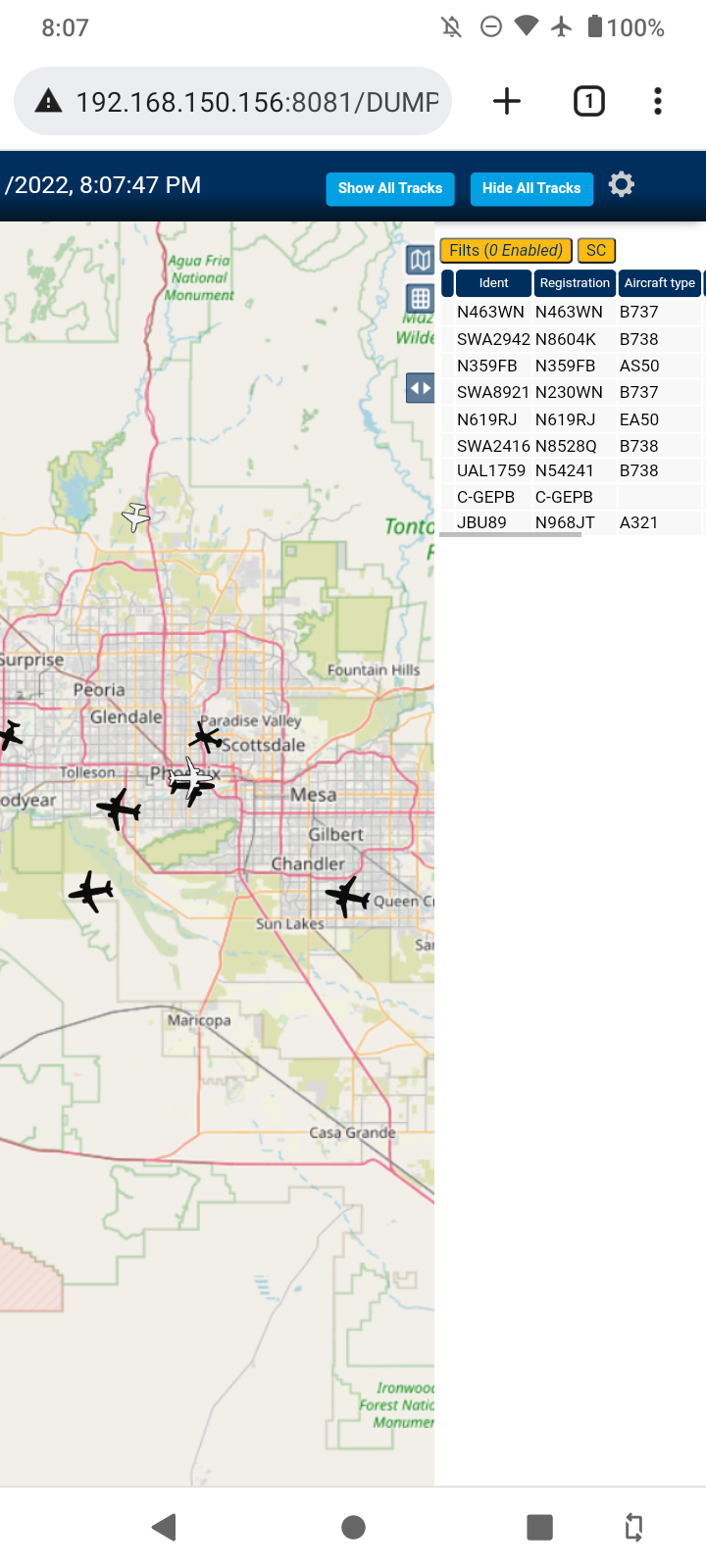The width and height of the screenshot is (706, 1568).
Task: Tap the grid icon below map layers
Action: click(x=421, y=299)
